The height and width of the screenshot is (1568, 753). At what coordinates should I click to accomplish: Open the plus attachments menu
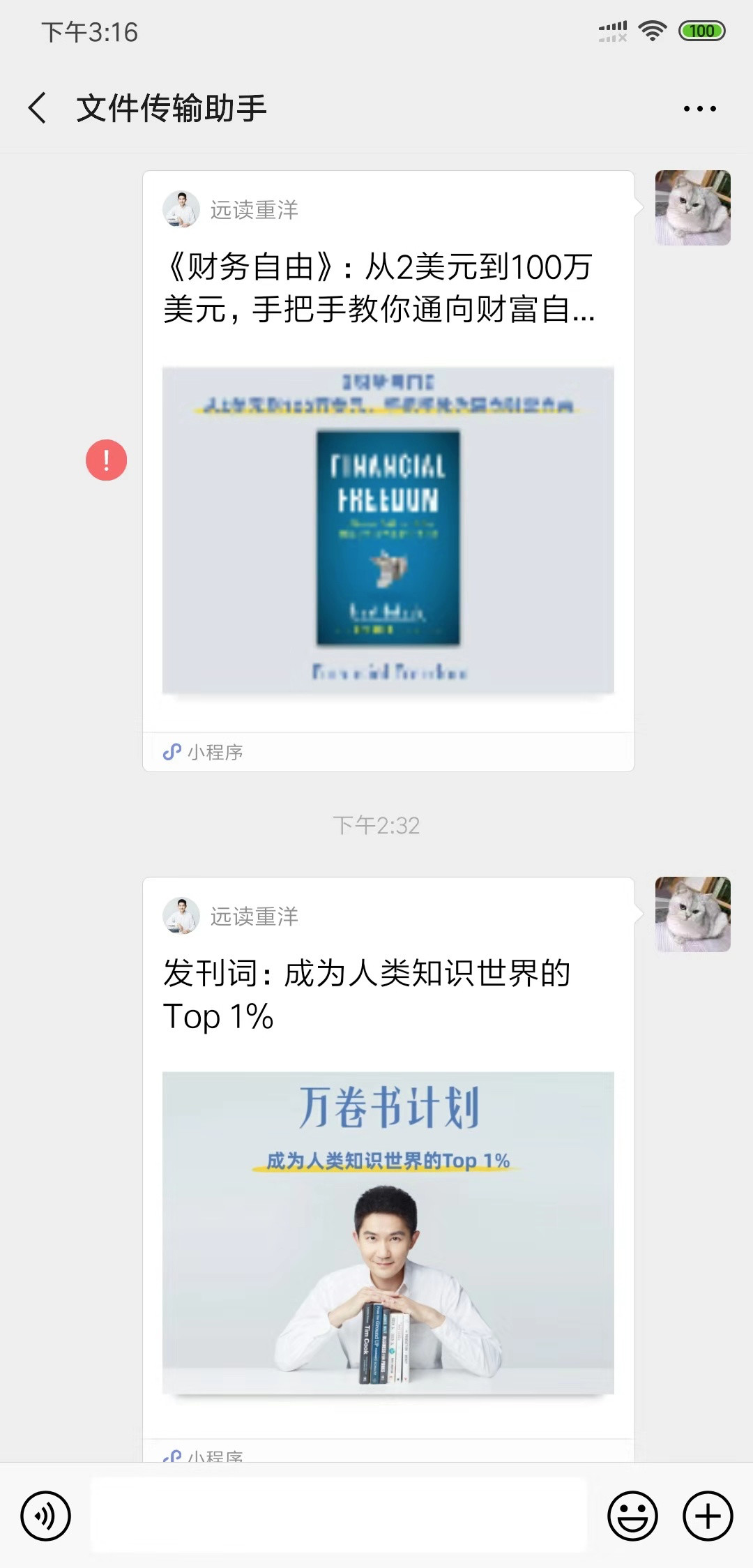click(x=707, y=1516)
